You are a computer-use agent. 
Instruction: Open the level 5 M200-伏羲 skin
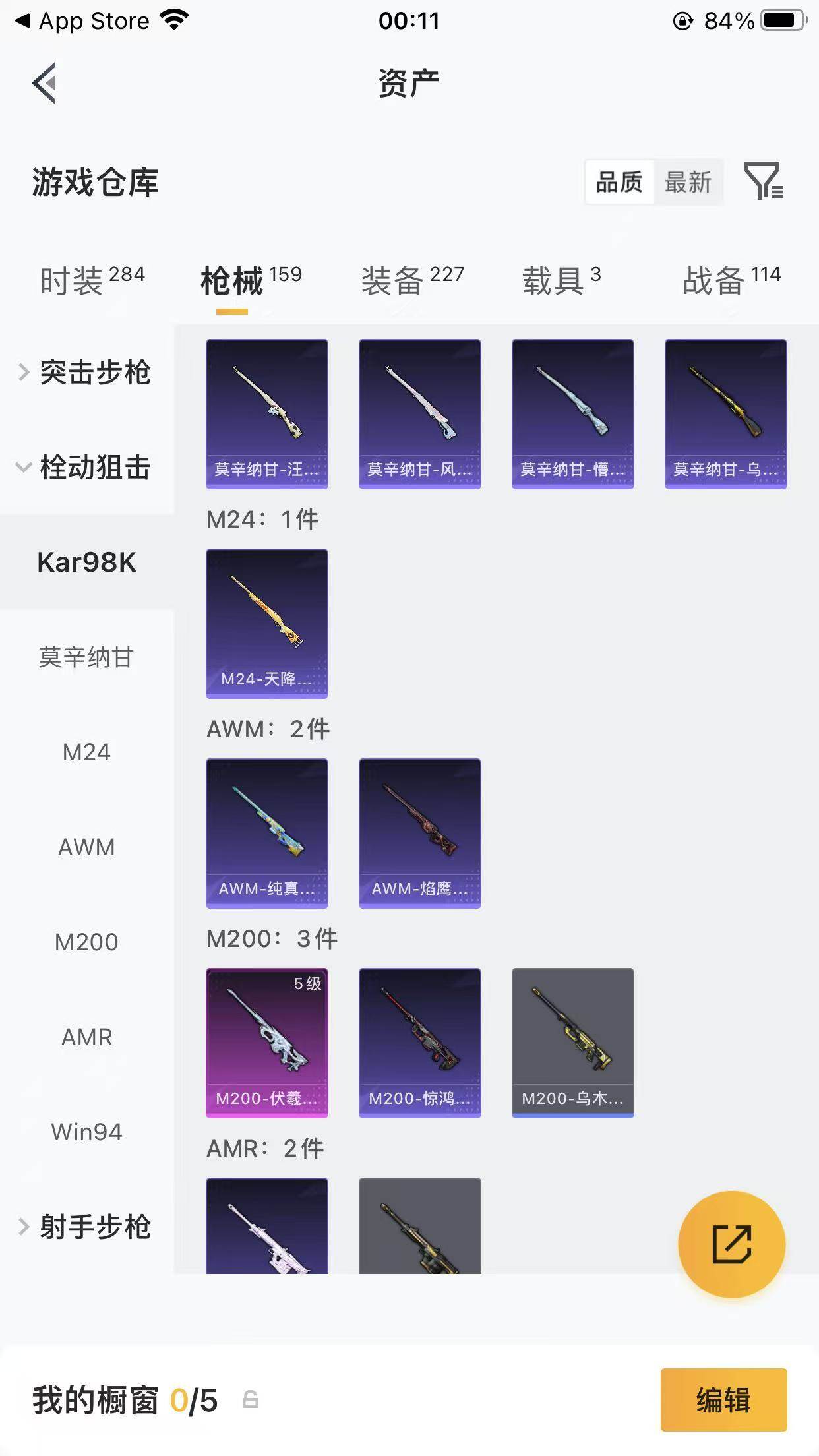(267, 1043)
